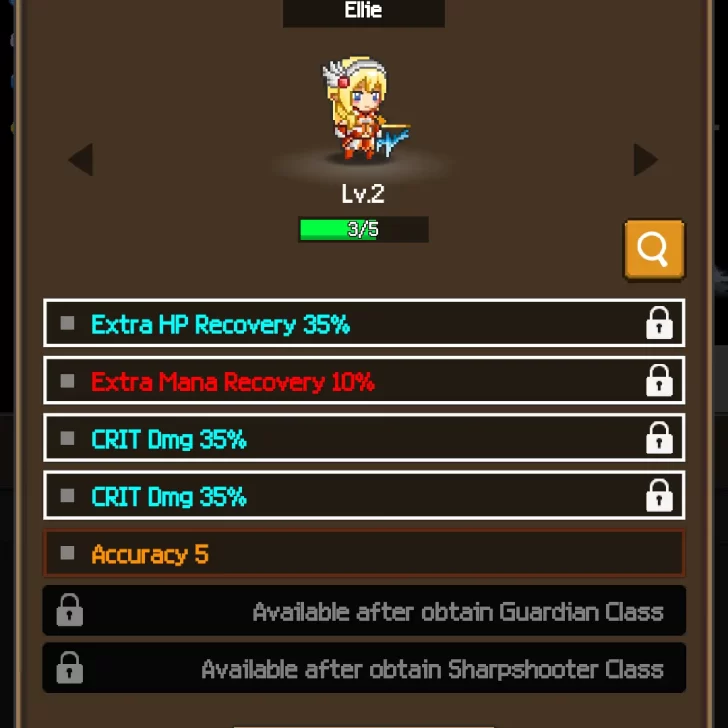Tap the locked Guardian Class slot
The height and width of the screenshot is (728, 728).
tap(364, 611)
